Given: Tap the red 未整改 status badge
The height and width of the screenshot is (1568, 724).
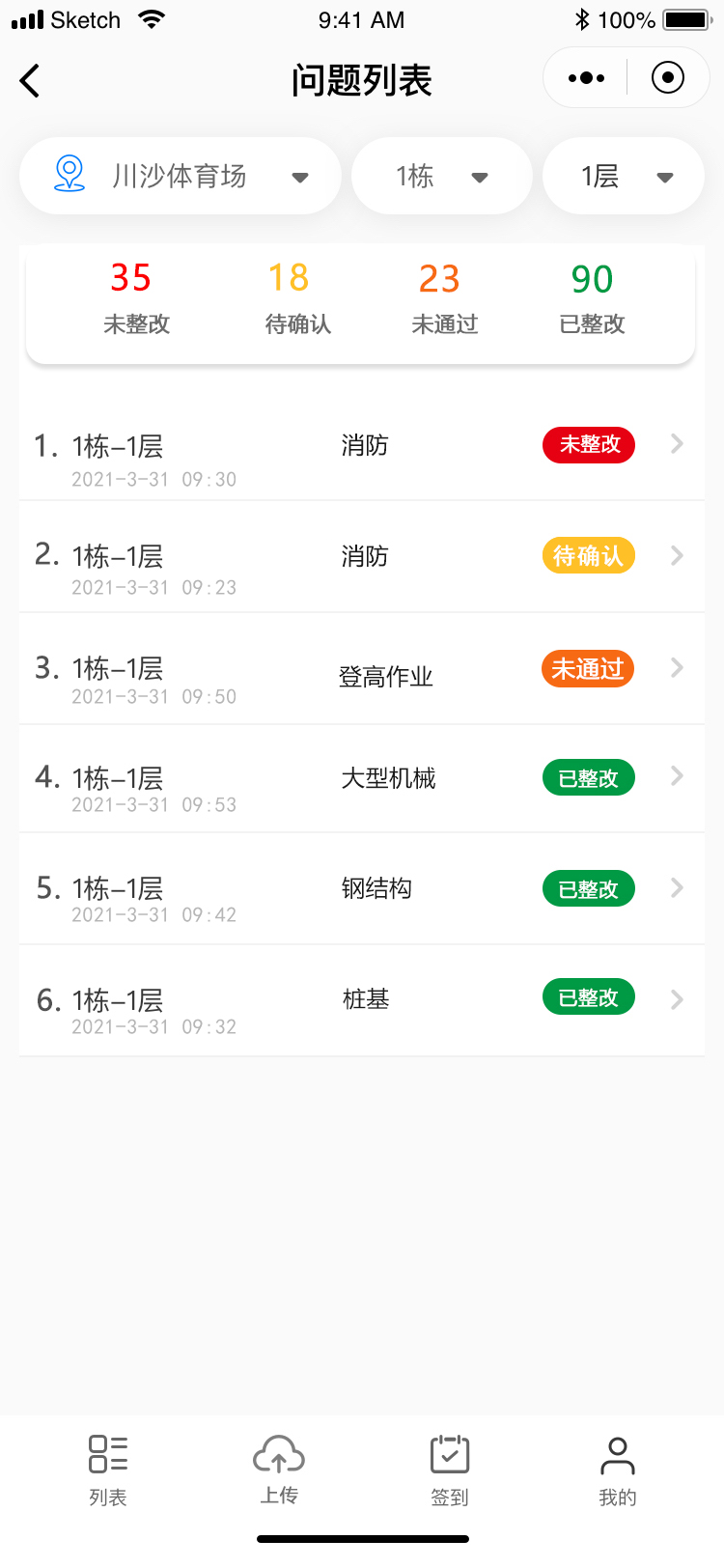Looking at the screenshot, I should 588,445.
